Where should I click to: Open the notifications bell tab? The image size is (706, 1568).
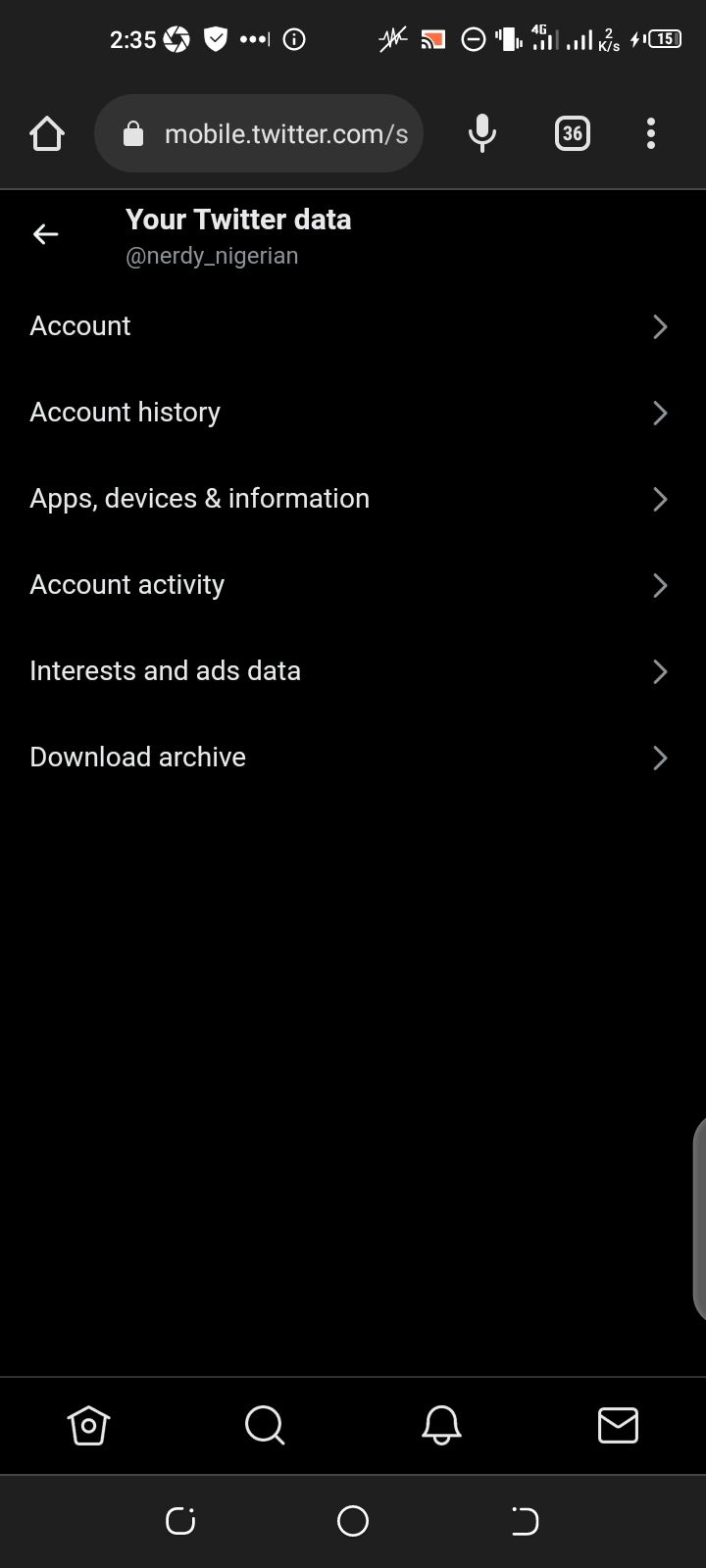(x=441, y=1425)
